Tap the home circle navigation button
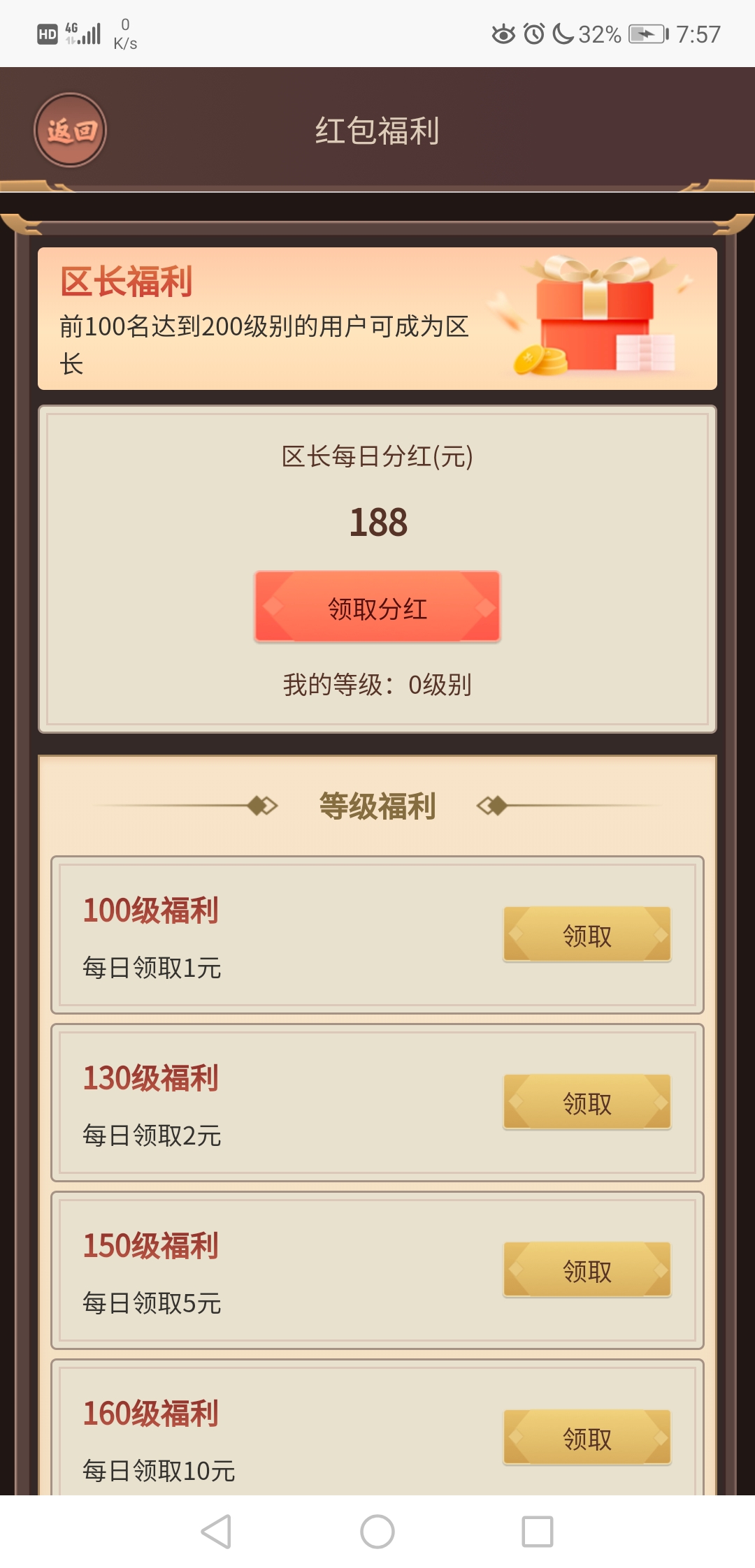755x1568 pixels. tap(376, 1530)
